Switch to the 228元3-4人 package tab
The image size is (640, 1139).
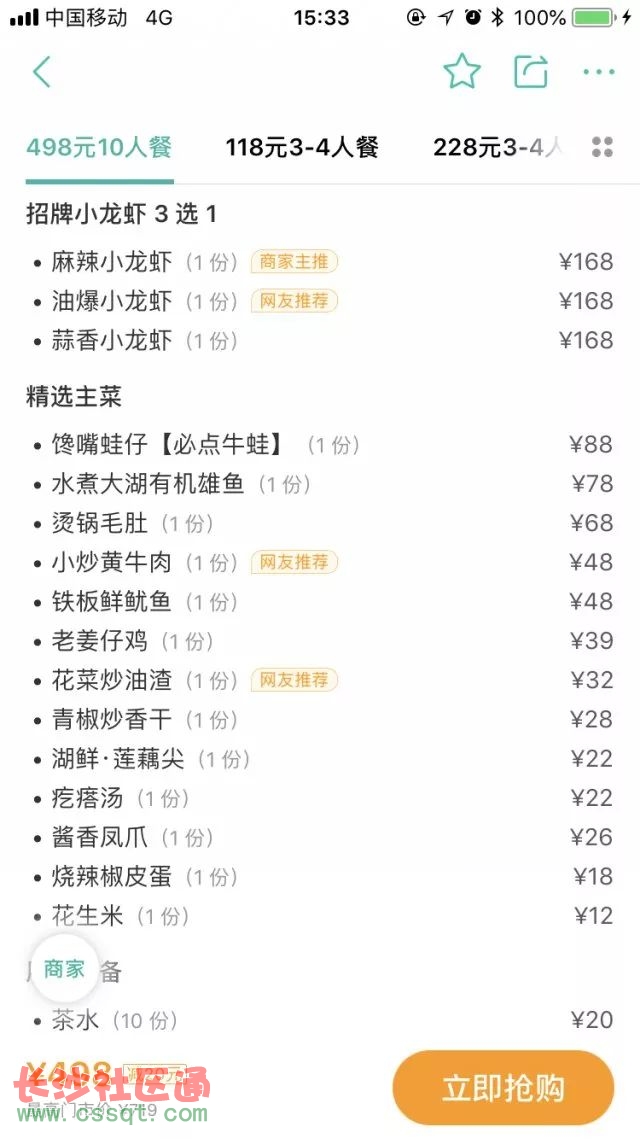[498, 147]
